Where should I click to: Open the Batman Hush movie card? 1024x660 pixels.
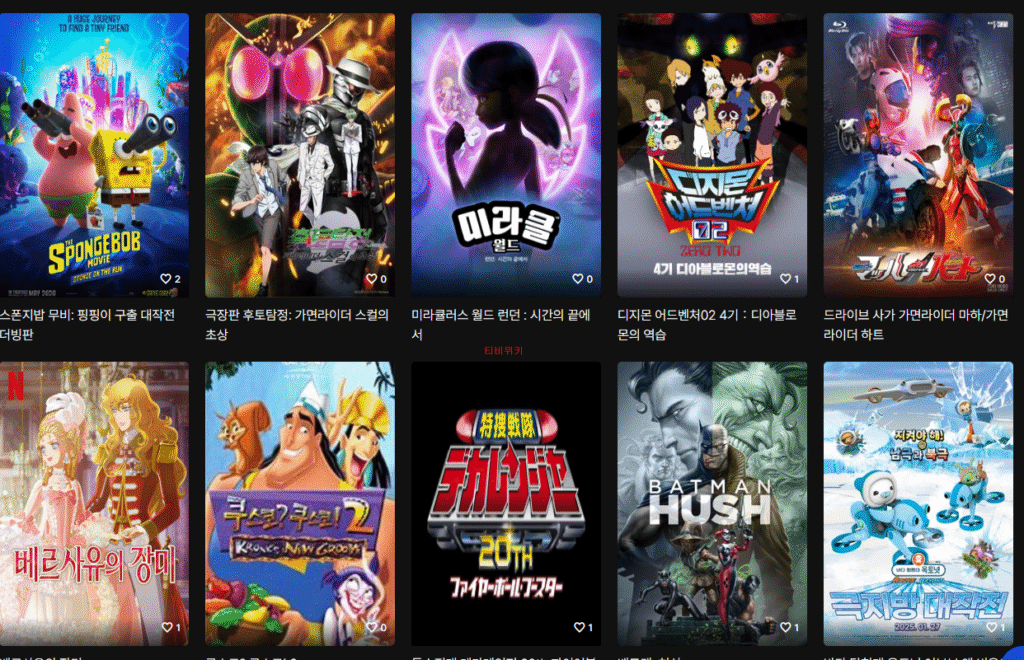(x=712, y=500)
